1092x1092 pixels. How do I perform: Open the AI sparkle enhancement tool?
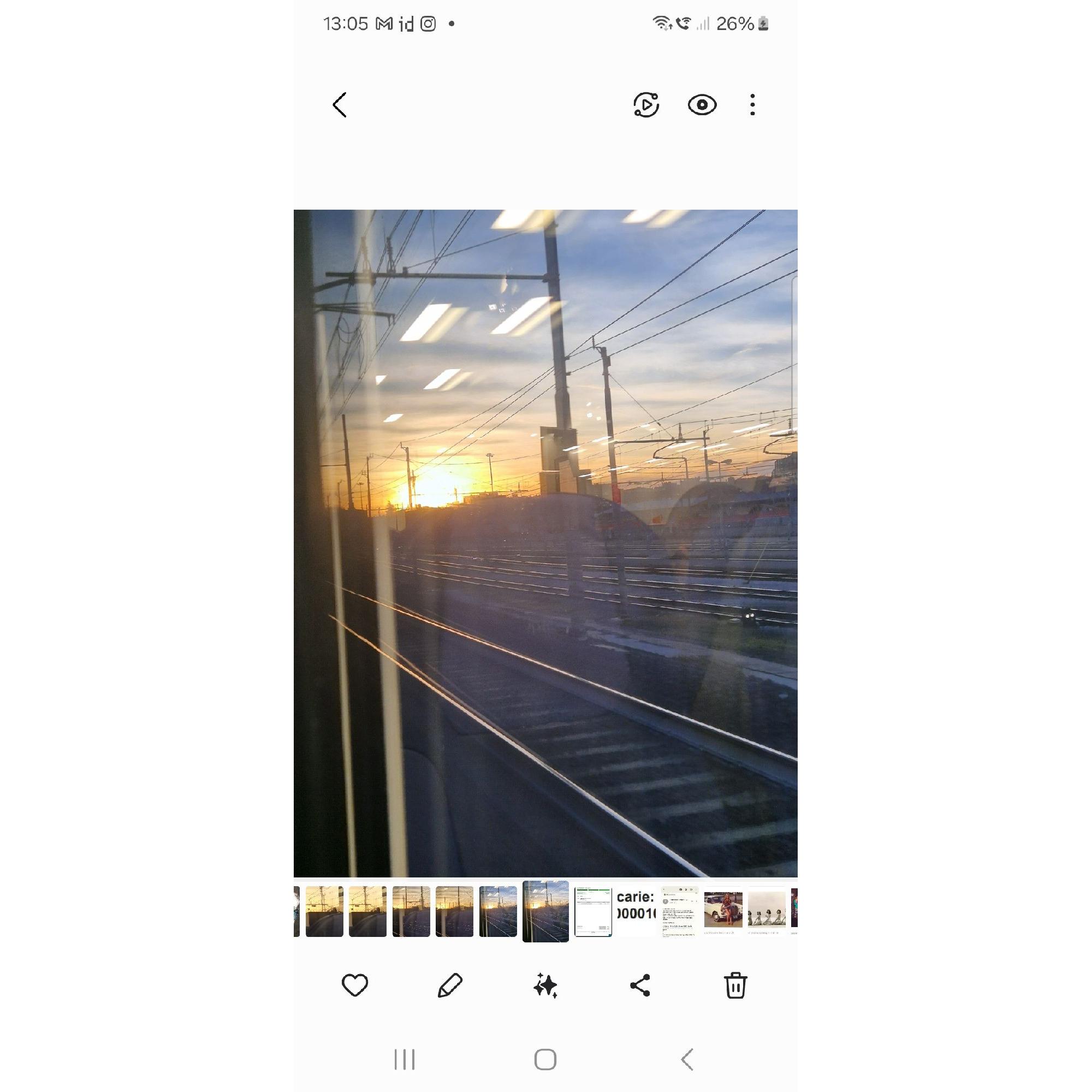pos(545,985)
